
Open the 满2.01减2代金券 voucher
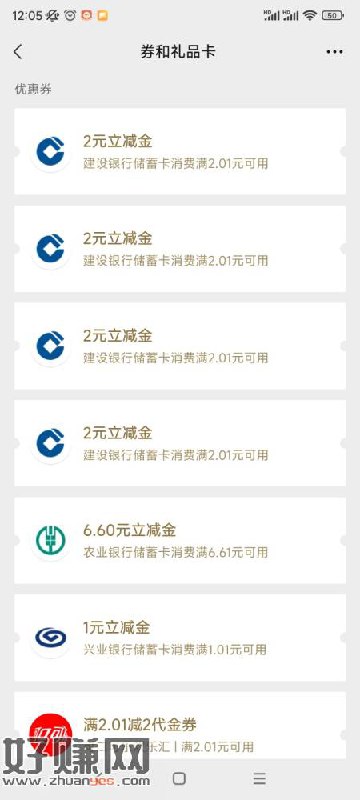180,725
